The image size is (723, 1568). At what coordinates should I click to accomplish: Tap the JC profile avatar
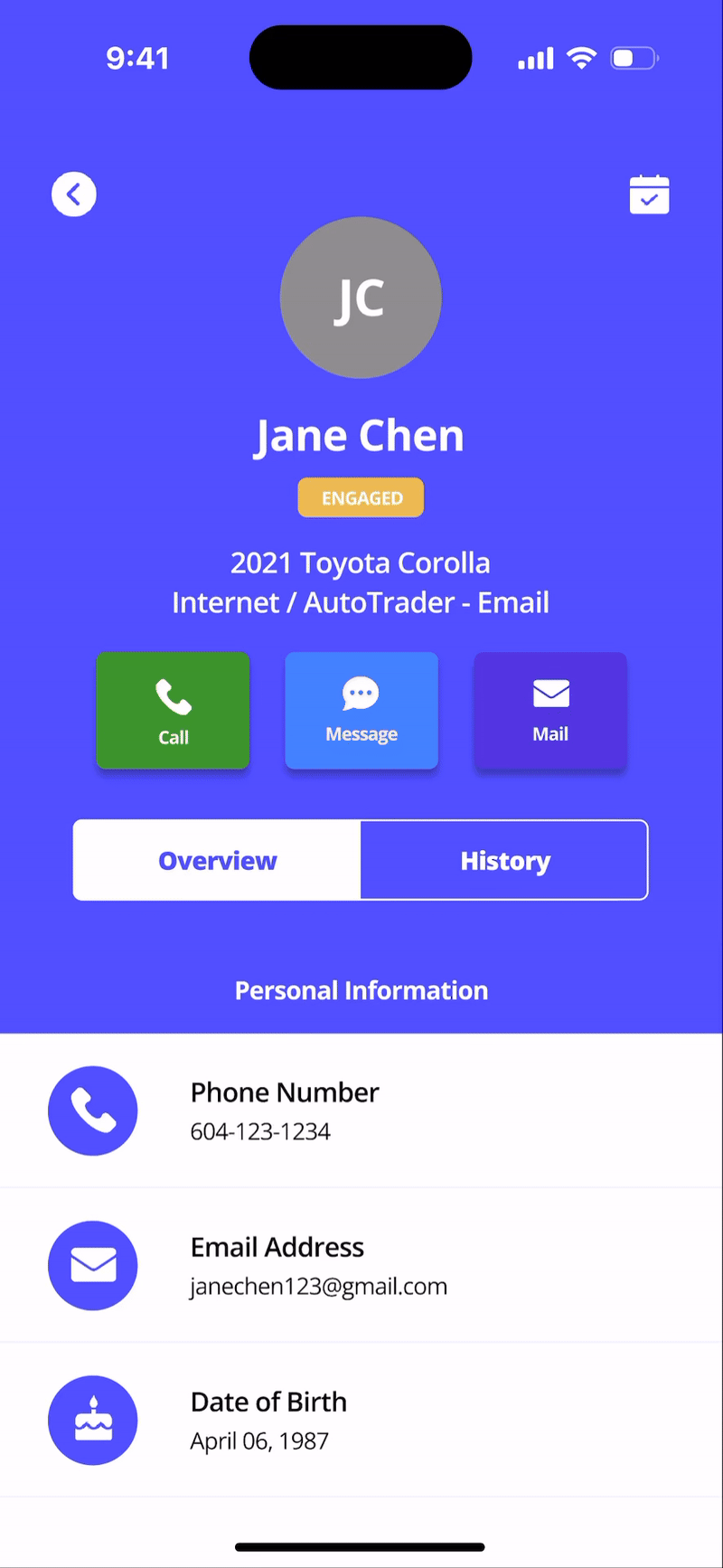click(361, 298)
